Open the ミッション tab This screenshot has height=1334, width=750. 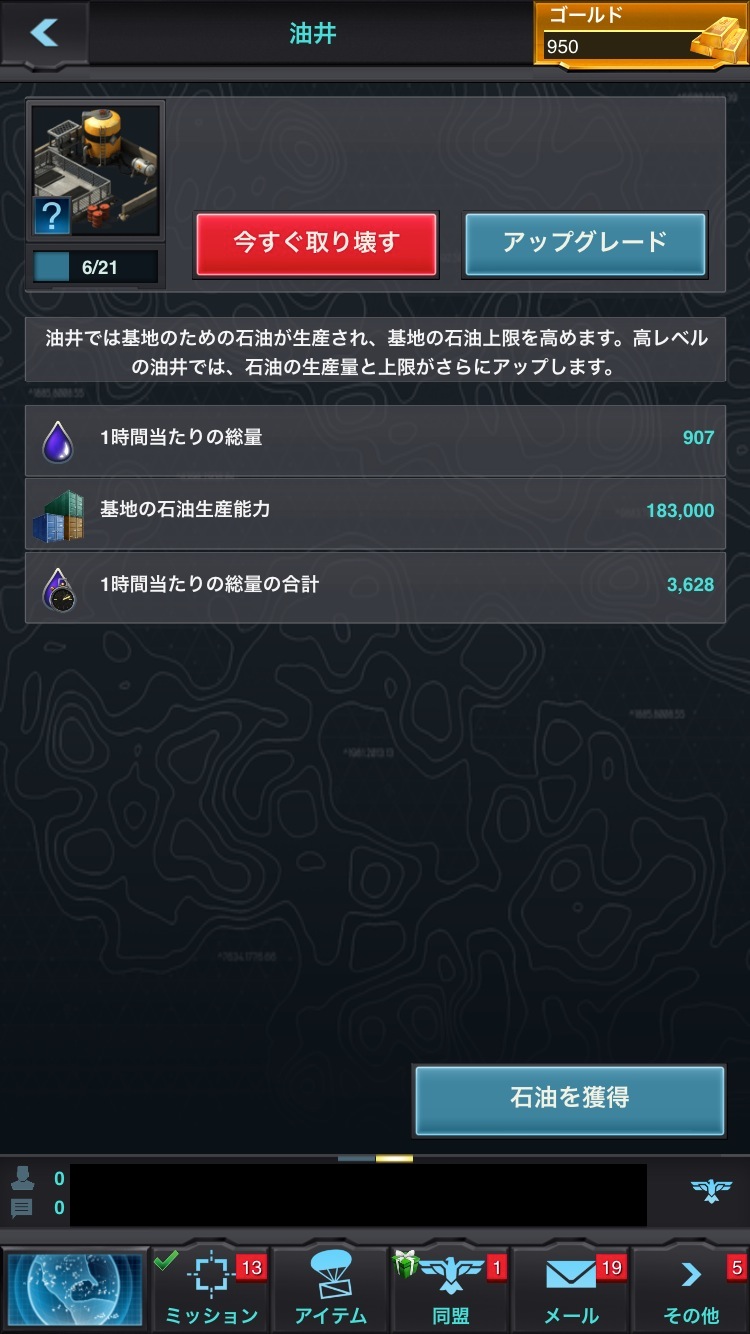(x=211, y=1289)
